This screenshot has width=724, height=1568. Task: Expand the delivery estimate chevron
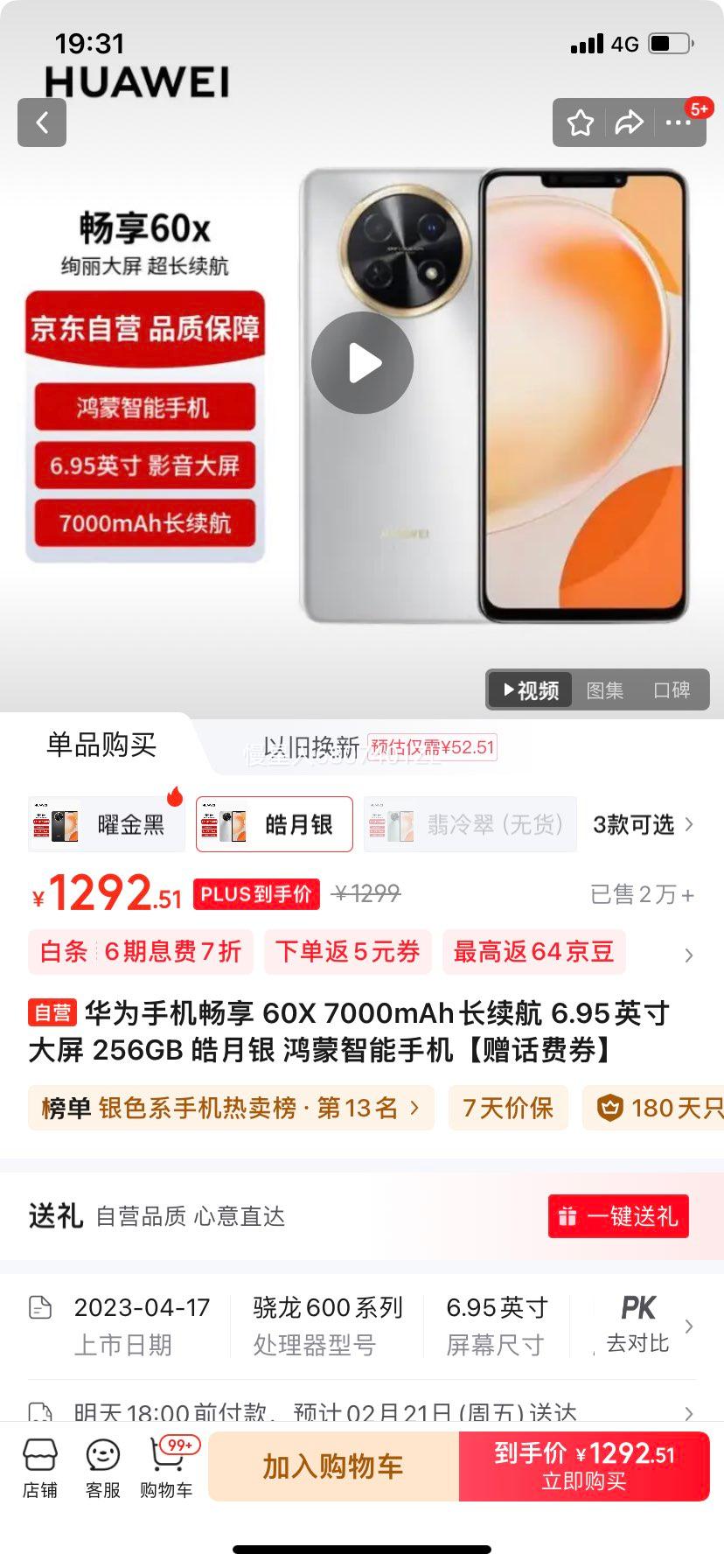pos(688,1410)
